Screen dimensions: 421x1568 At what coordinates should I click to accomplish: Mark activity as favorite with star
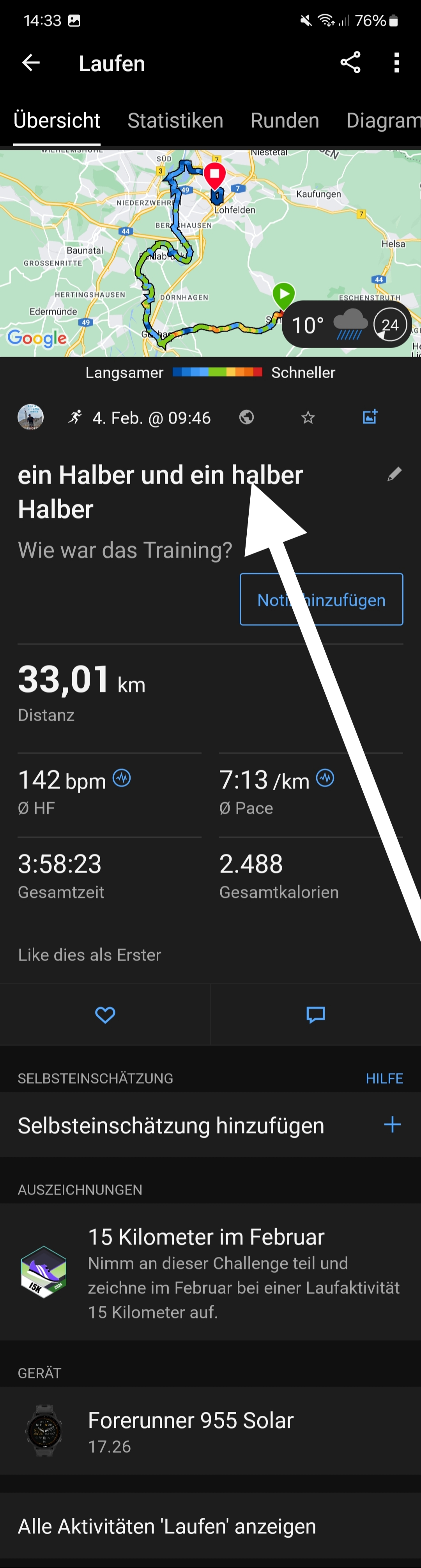tap(308, 418)
